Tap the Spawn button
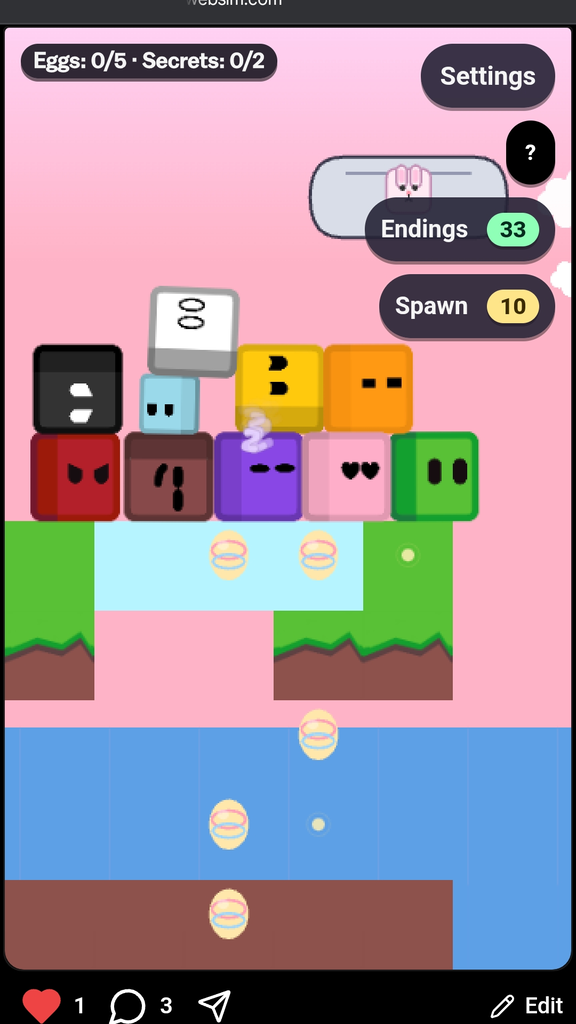Image resolution: width=576 pixels, height=1024 pixels. pos(467,306)
